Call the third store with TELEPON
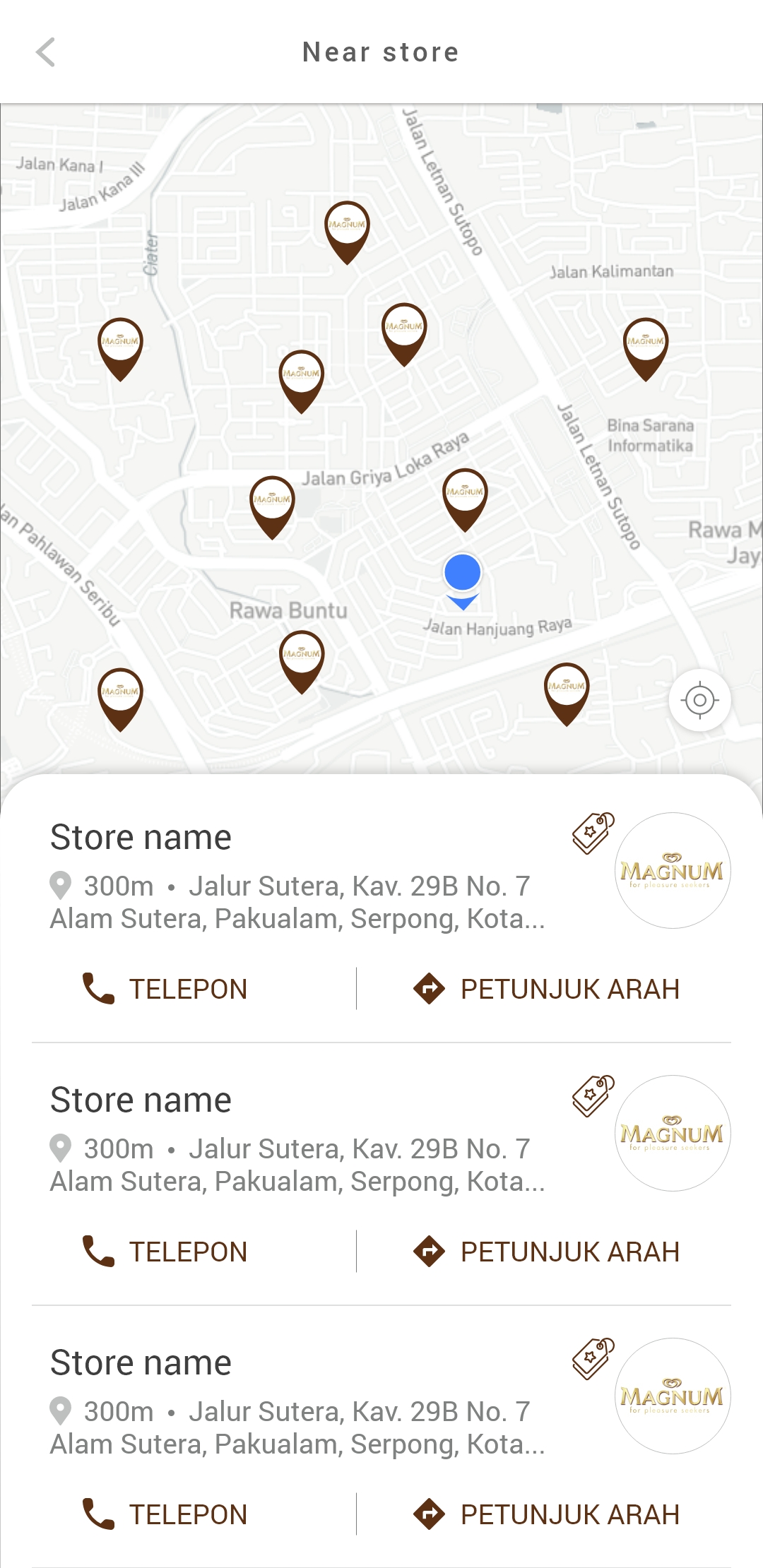Image resolution: width=763 pixels, height=1568 pixels. tap(165, 1514)
